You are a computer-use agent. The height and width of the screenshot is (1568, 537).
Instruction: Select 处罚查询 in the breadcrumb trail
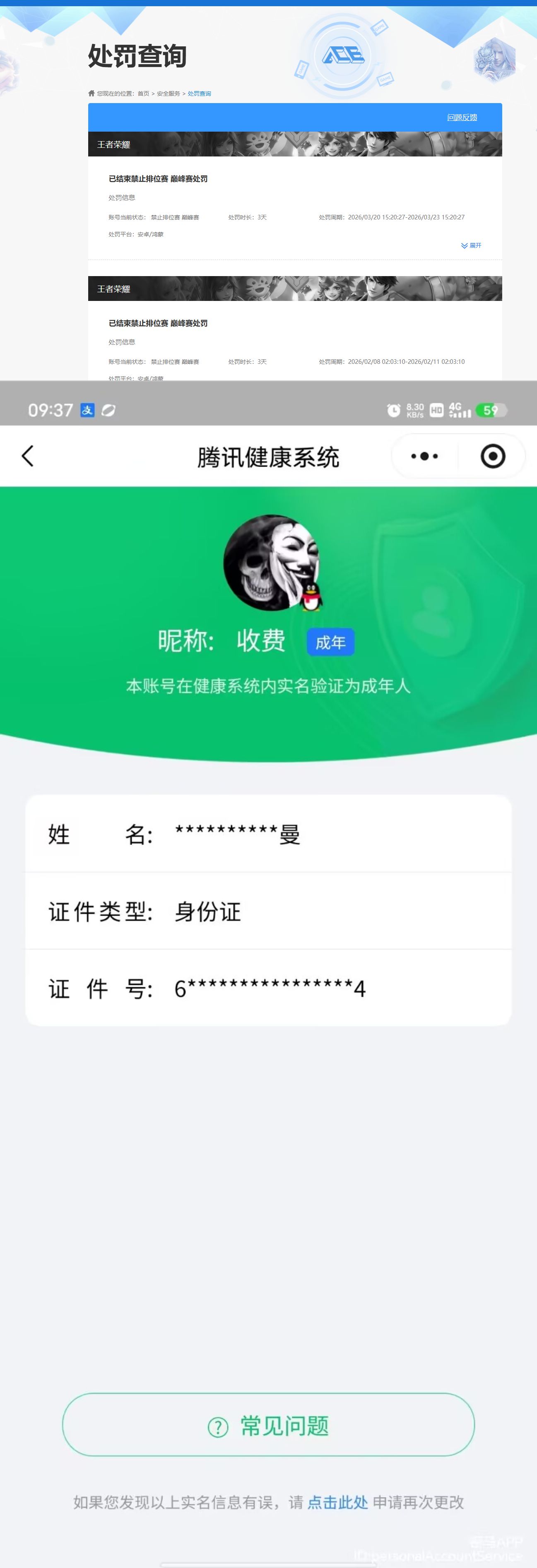[x=199, y=93]
